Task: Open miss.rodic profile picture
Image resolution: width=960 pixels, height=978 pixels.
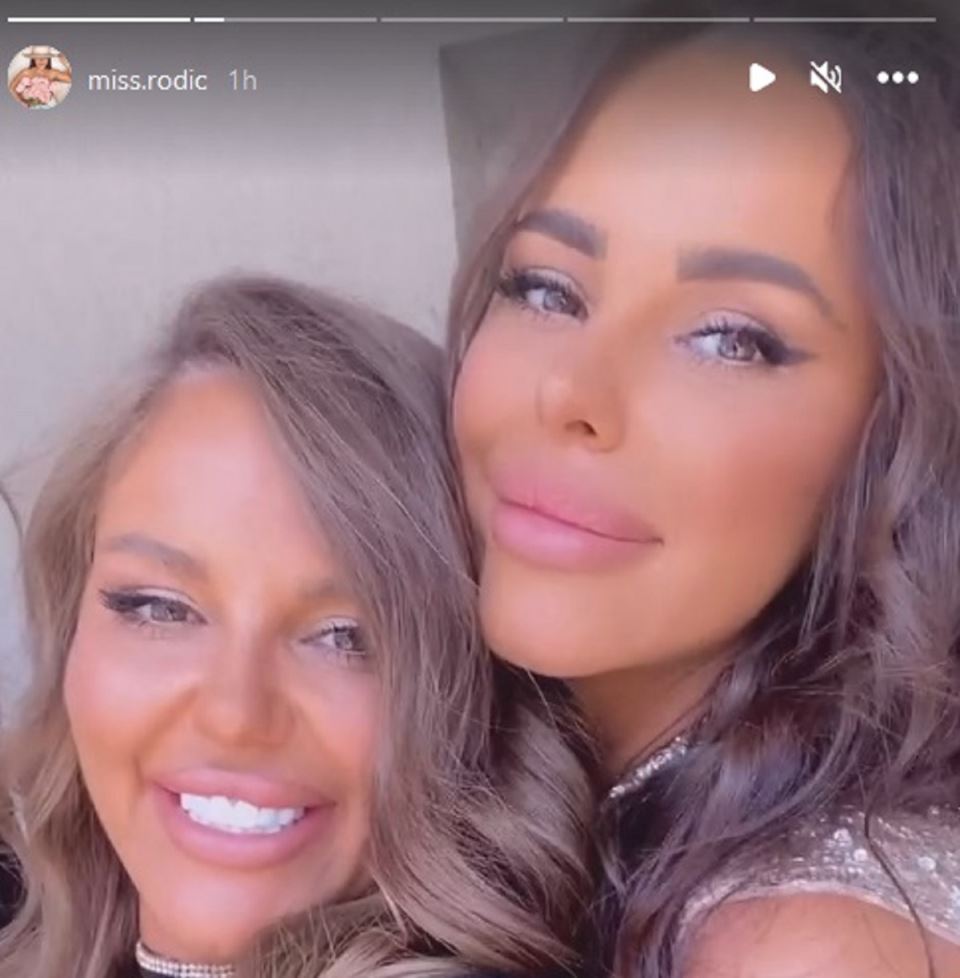Action: (x=39, y=78)
